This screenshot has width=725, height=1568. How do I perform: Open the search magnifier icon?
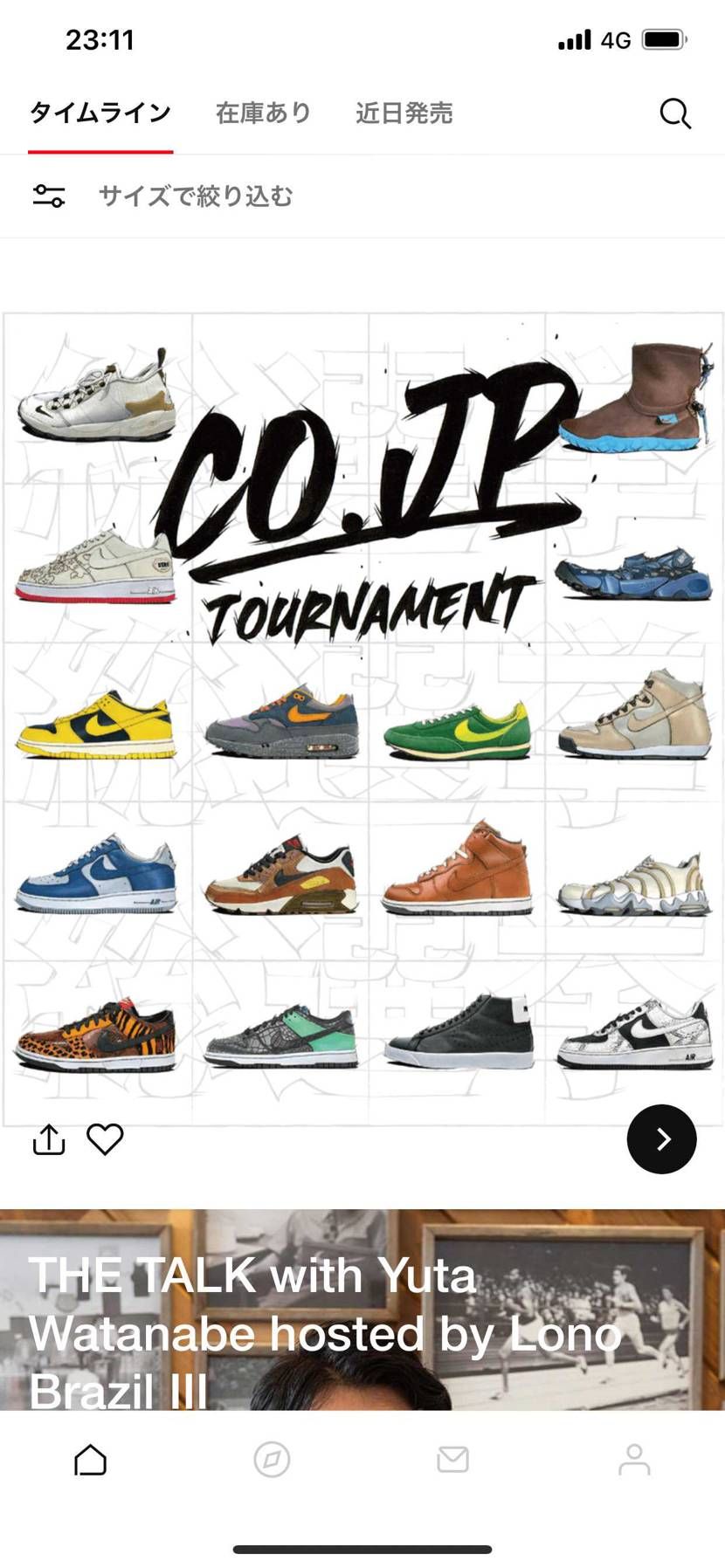click(674, 113)
